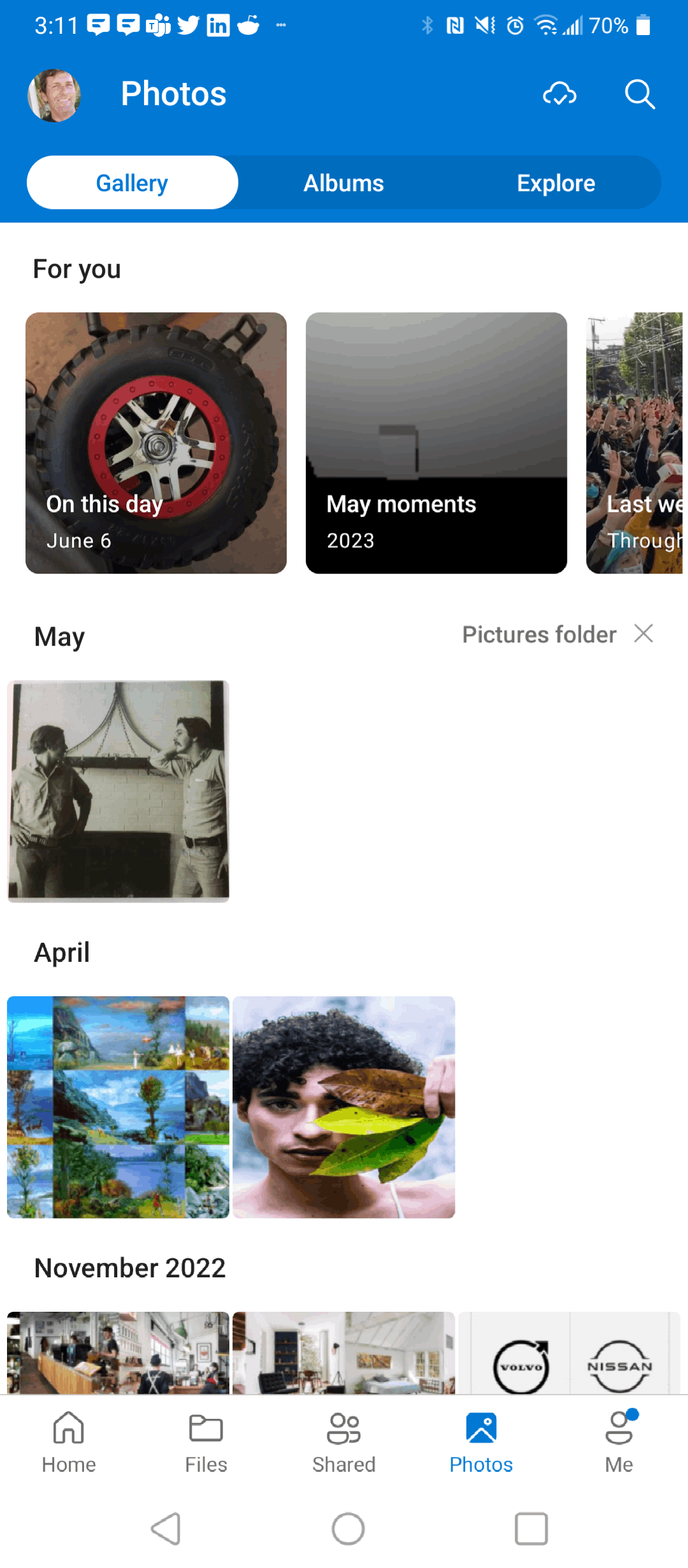Open the Last week memory card
The image size is (688, 1568).
(x=636, y=443)
